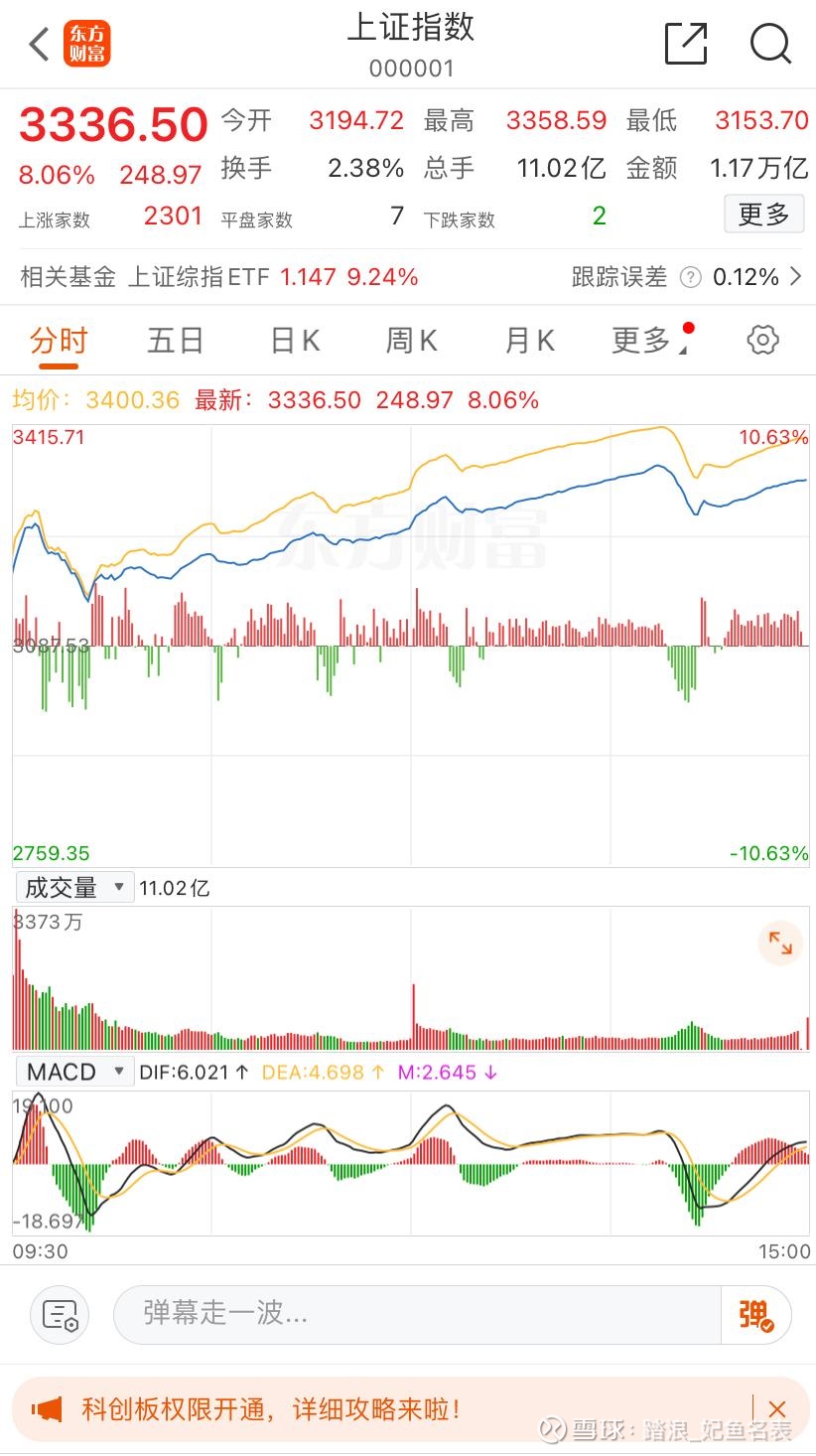
Task: Open the search icon
Action: click(x=769, y=44)
